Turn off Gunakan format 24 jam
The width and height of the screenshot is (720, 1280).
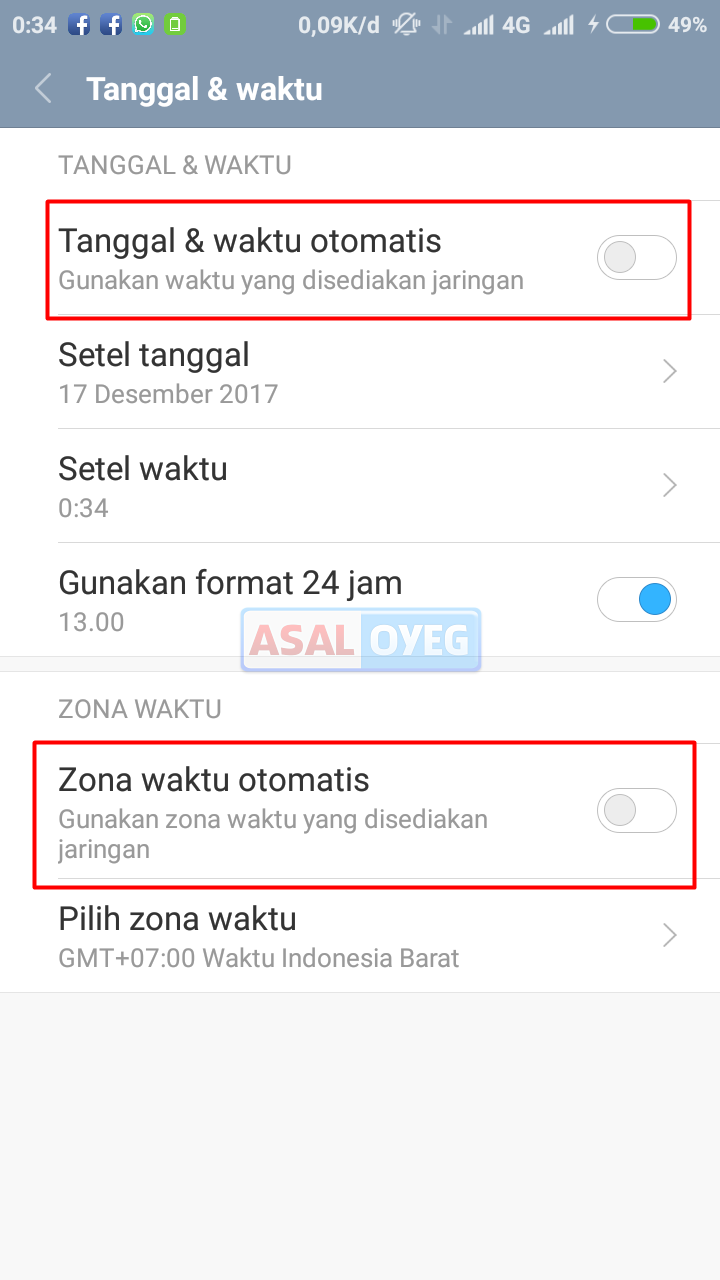pyautogui.click(x=636, y=600)
